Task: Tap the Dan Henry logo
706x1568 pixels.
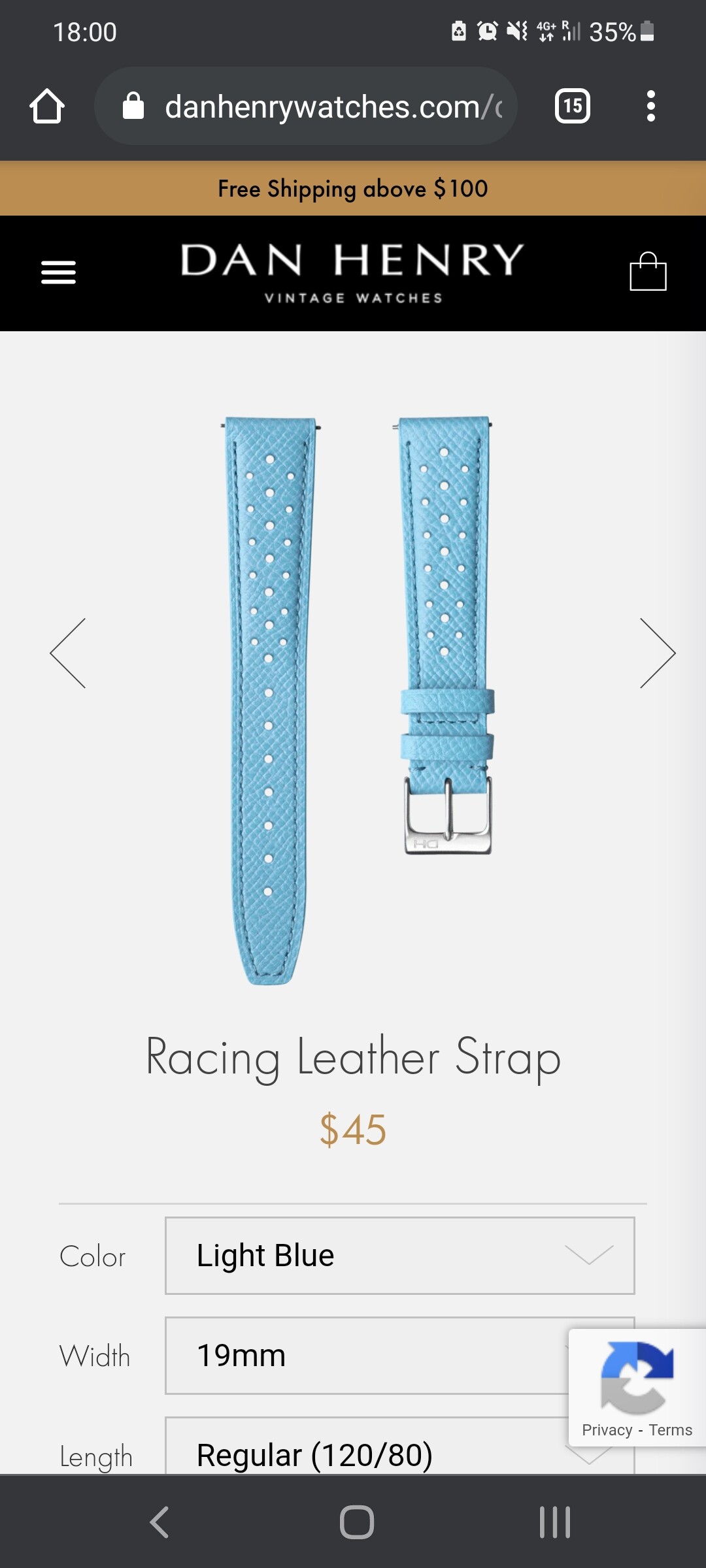Action: (353, 273)
